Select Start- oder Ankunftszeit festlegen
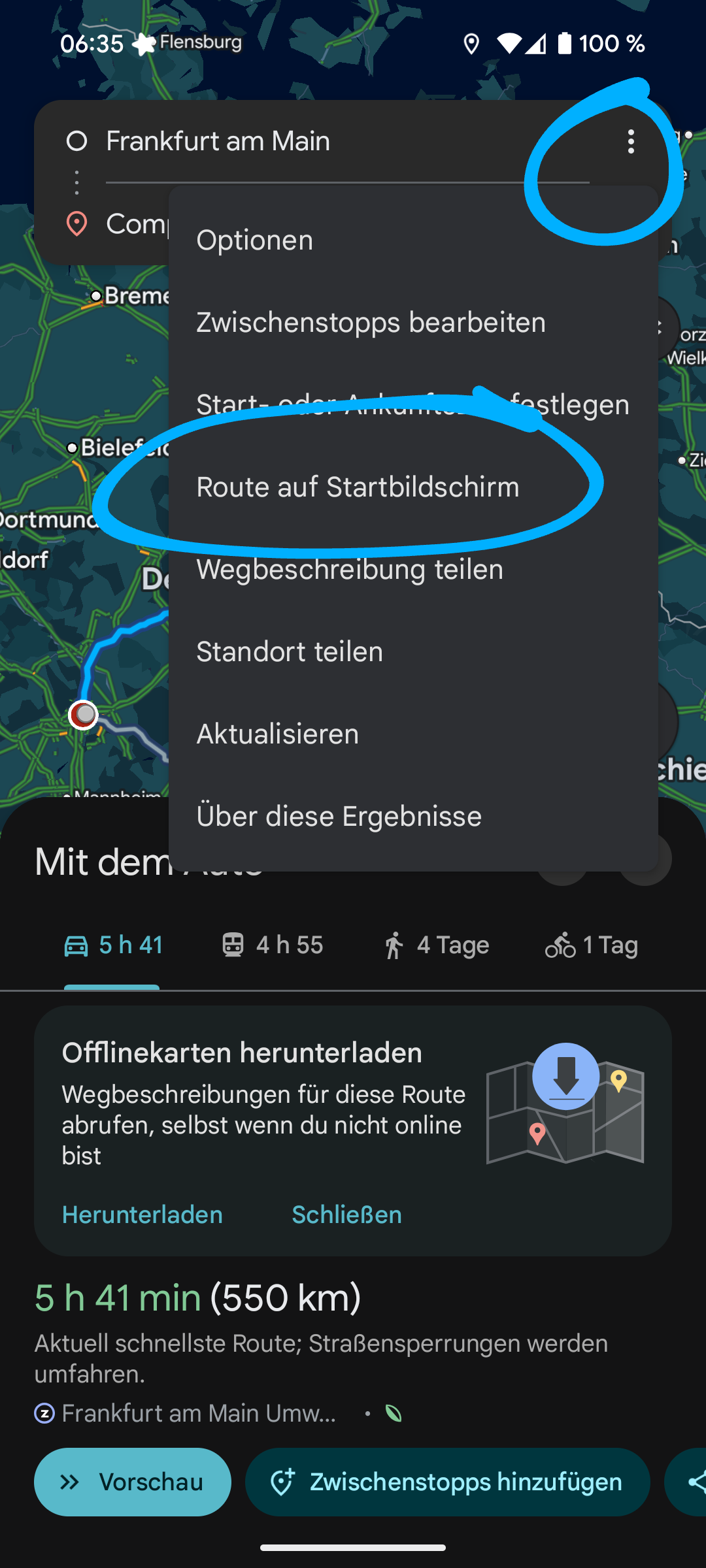Screen dimensions: 706x1568 point(412,405)
